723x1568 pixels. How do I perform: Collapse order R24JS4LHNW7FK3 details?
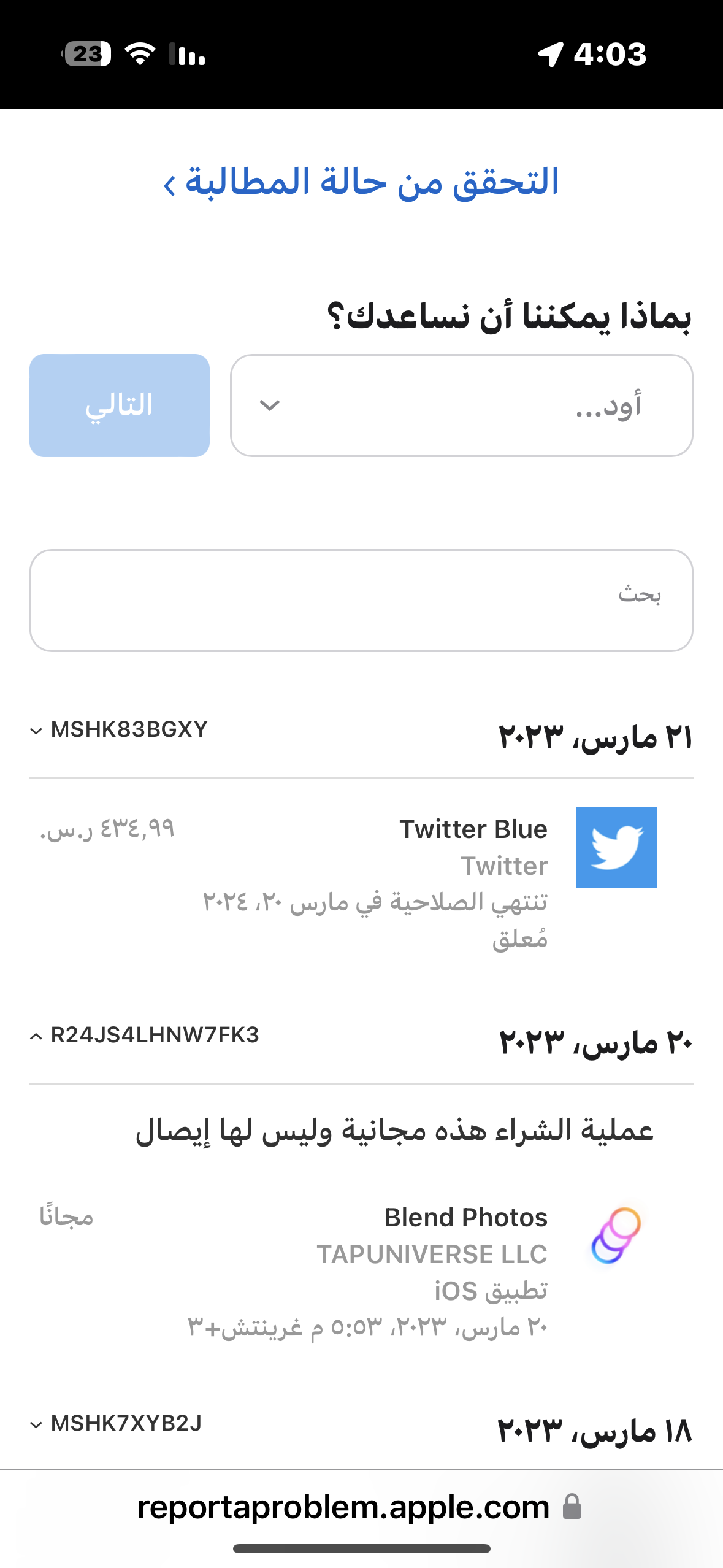point(145,1036)
